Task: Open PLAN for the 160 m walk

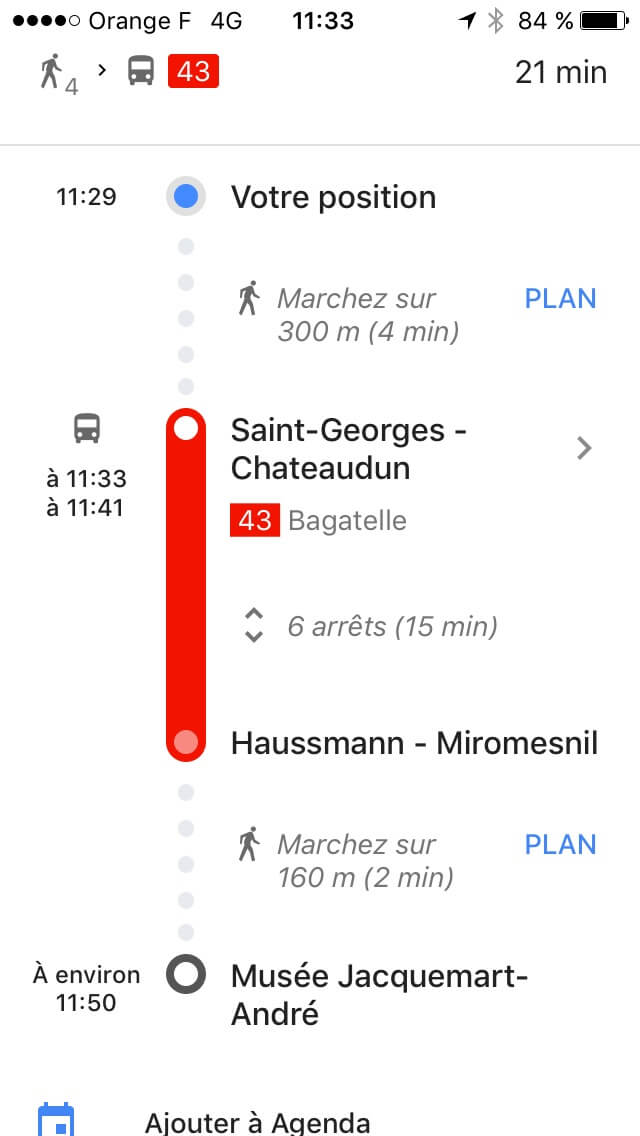Action: [x=560, y=844]
